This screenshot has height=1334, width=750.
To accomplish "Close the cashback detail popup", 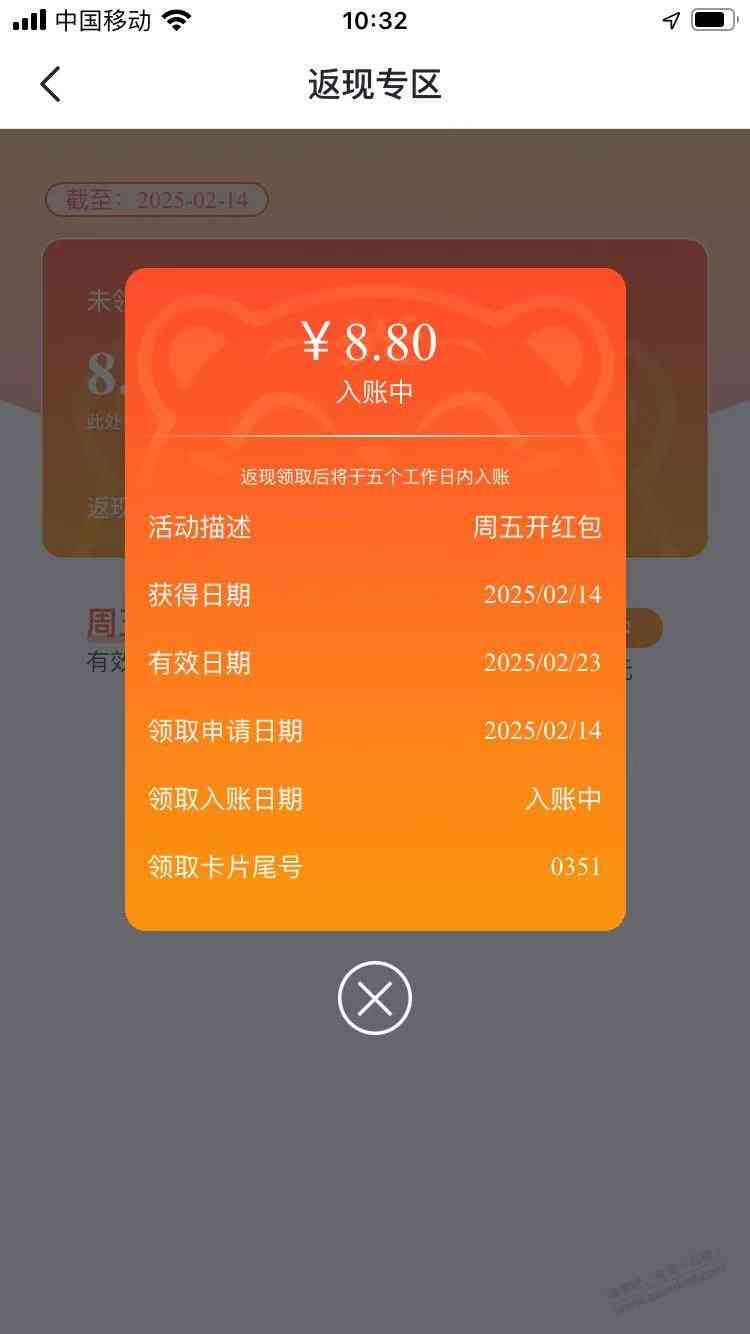I will point(375,998).
